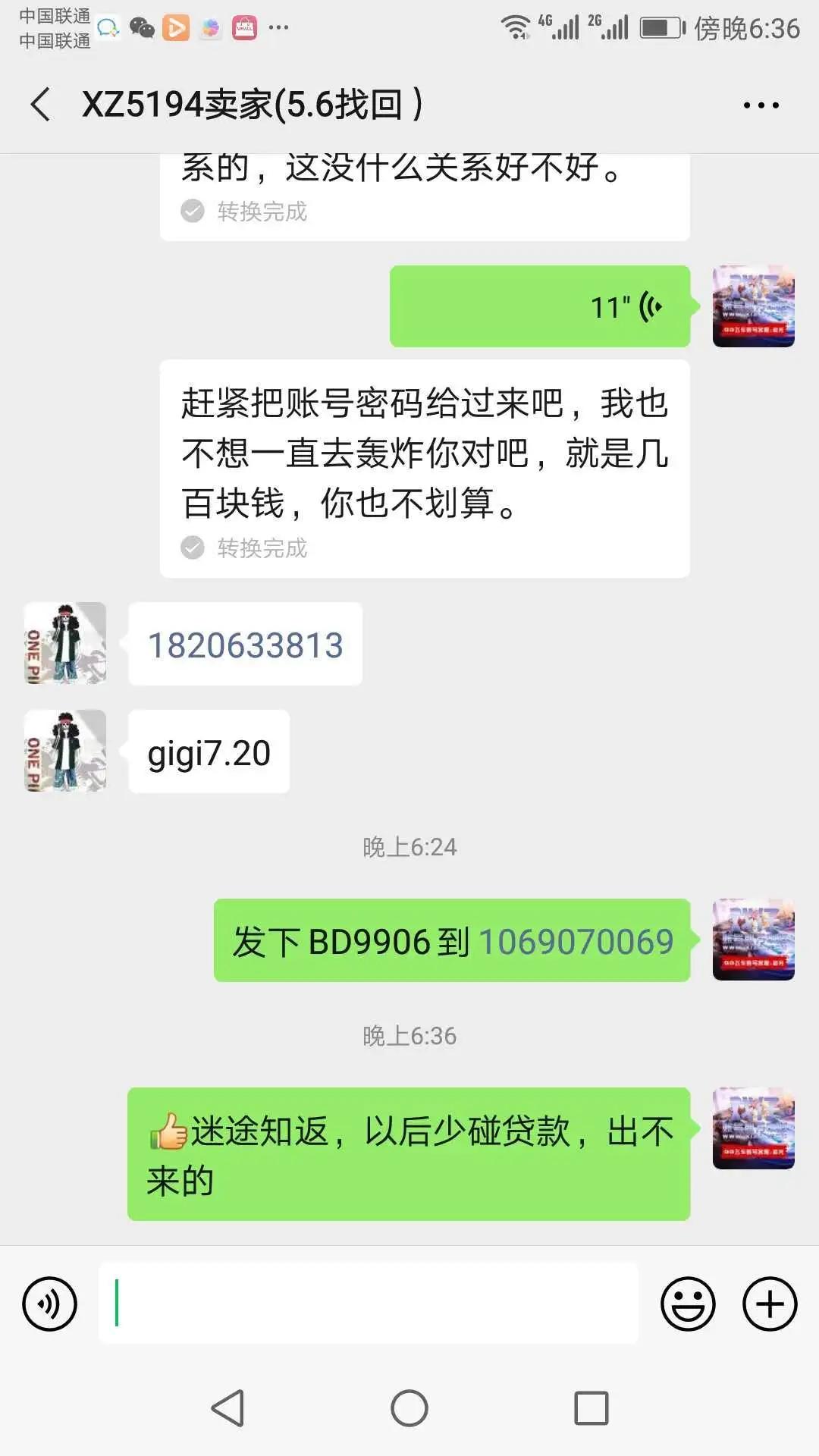This screenshot has height=1456, width=819.
Task: Tap the 转换完成 checkmark under the transcription
Action: tap(194, 212)
